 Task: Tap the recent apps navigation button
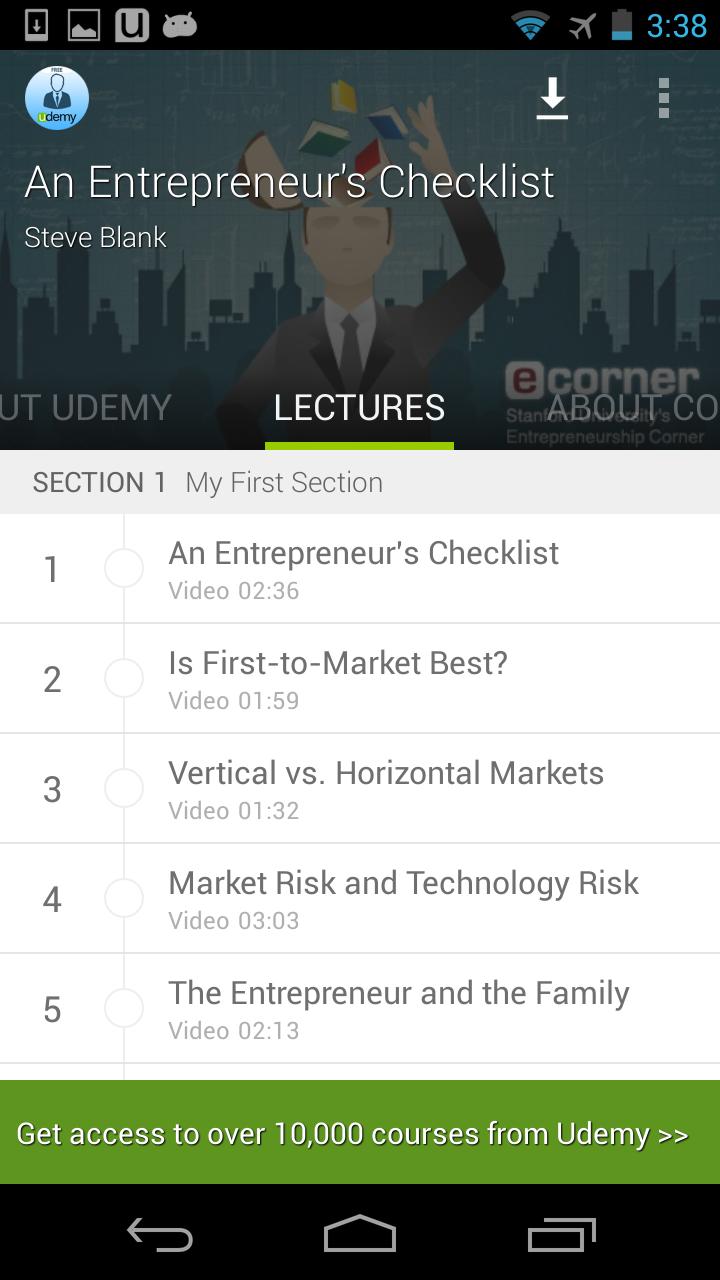pos(560,1235)
